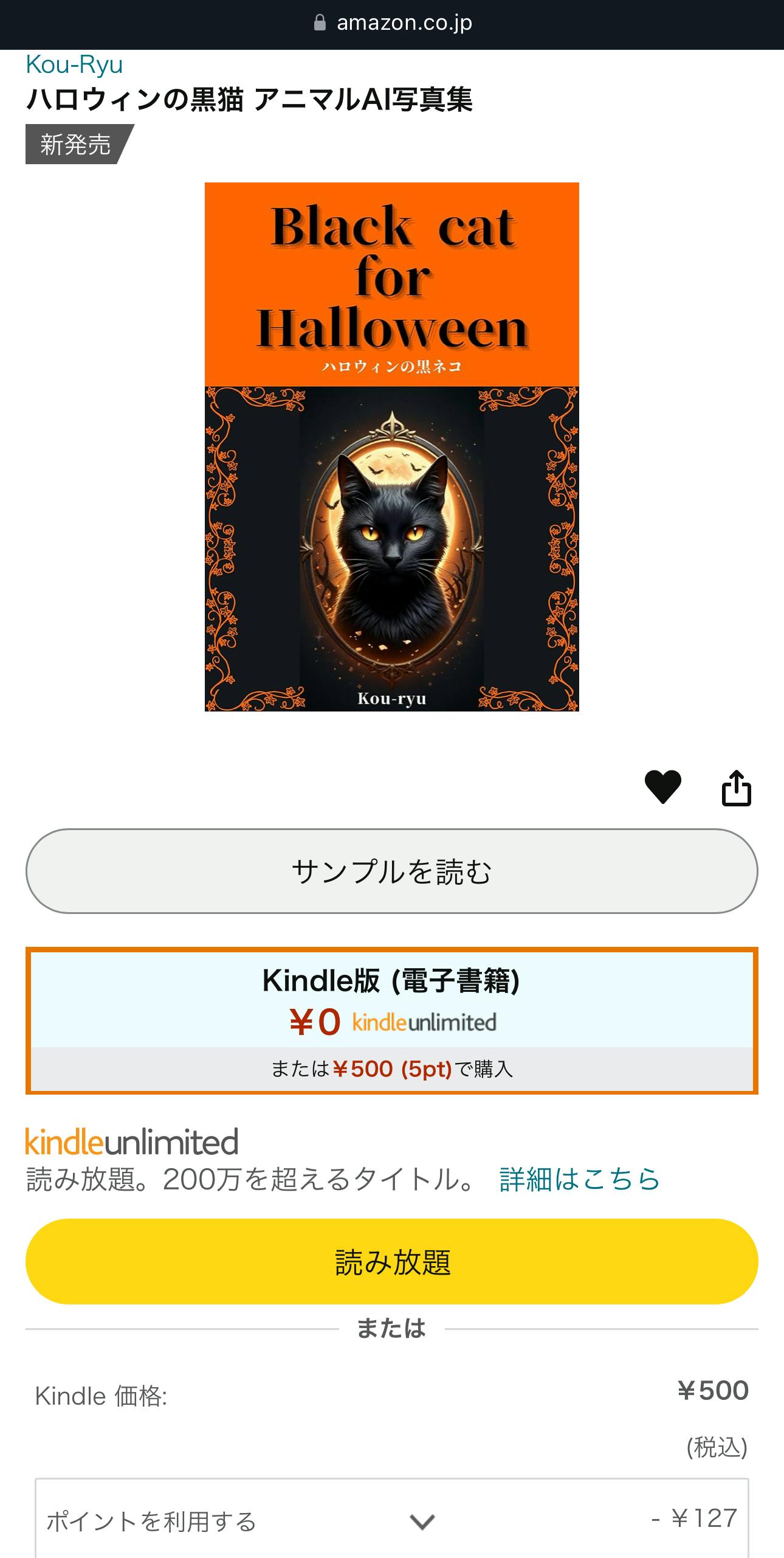Tap the サンプルを読む button

click(391, 871)
